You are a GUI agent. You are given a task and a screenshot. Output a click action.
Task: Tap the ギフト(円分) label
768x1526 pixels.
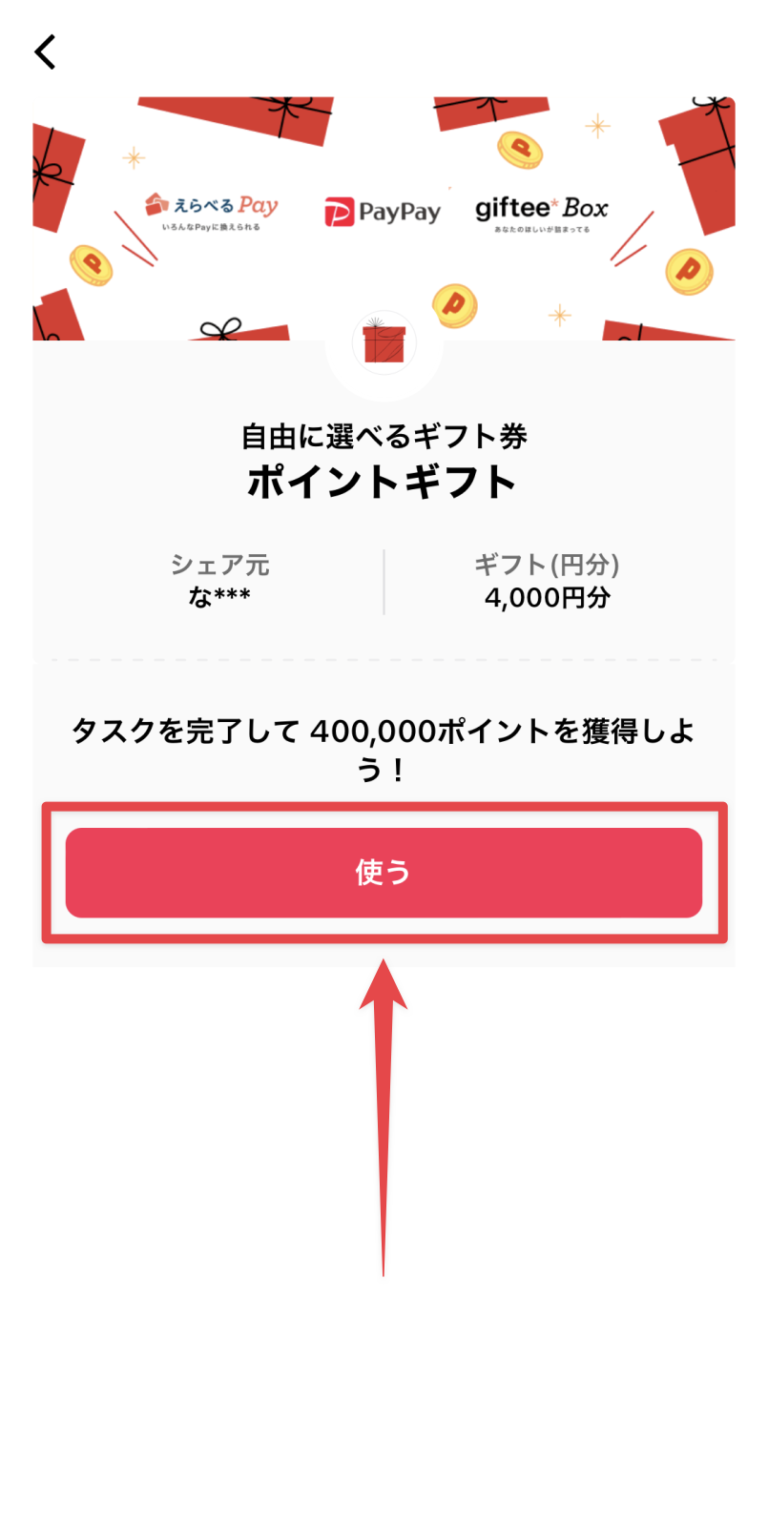tap(548, 565)
